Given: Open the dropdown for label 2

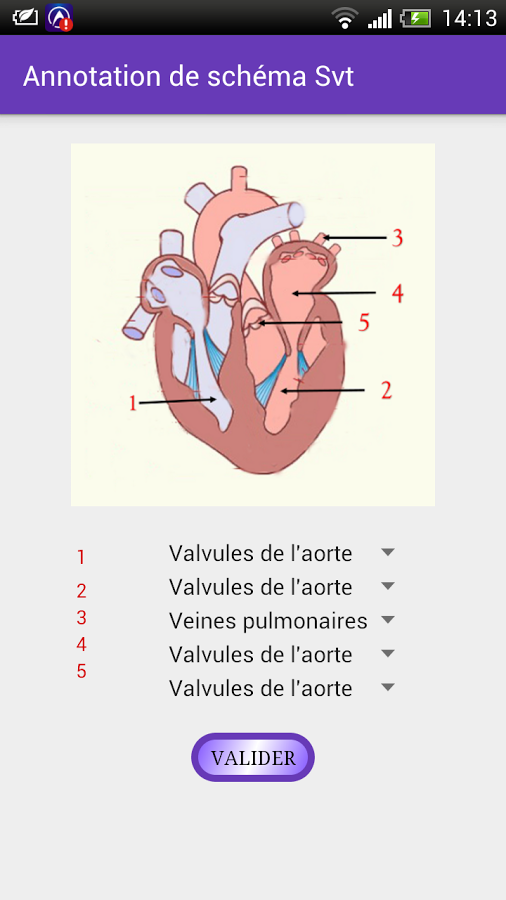Looking at the screenshot, I should click(281, 587).
